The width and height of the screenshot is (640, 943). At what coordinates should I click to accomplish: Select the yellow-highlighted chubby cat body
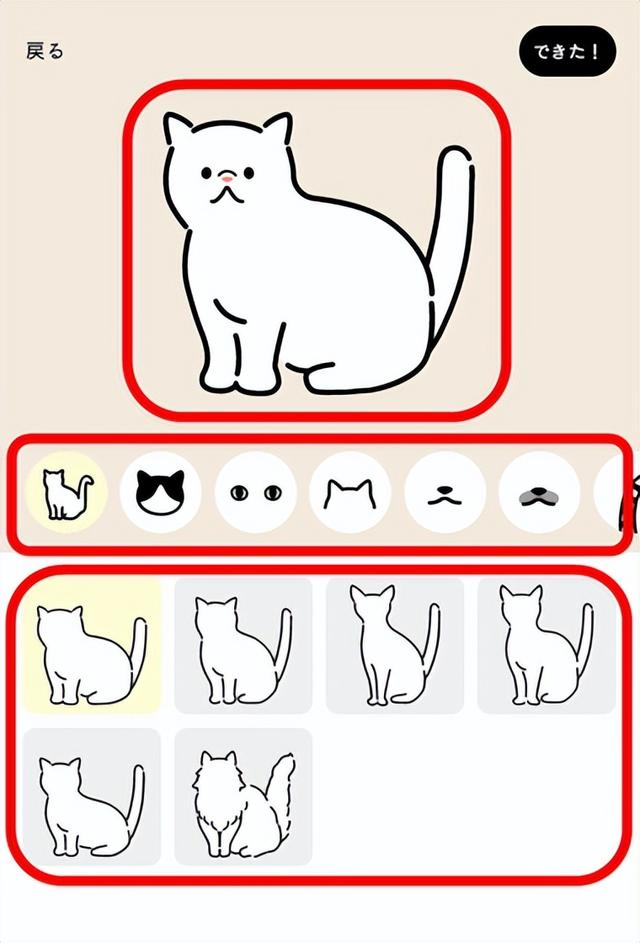91,645
